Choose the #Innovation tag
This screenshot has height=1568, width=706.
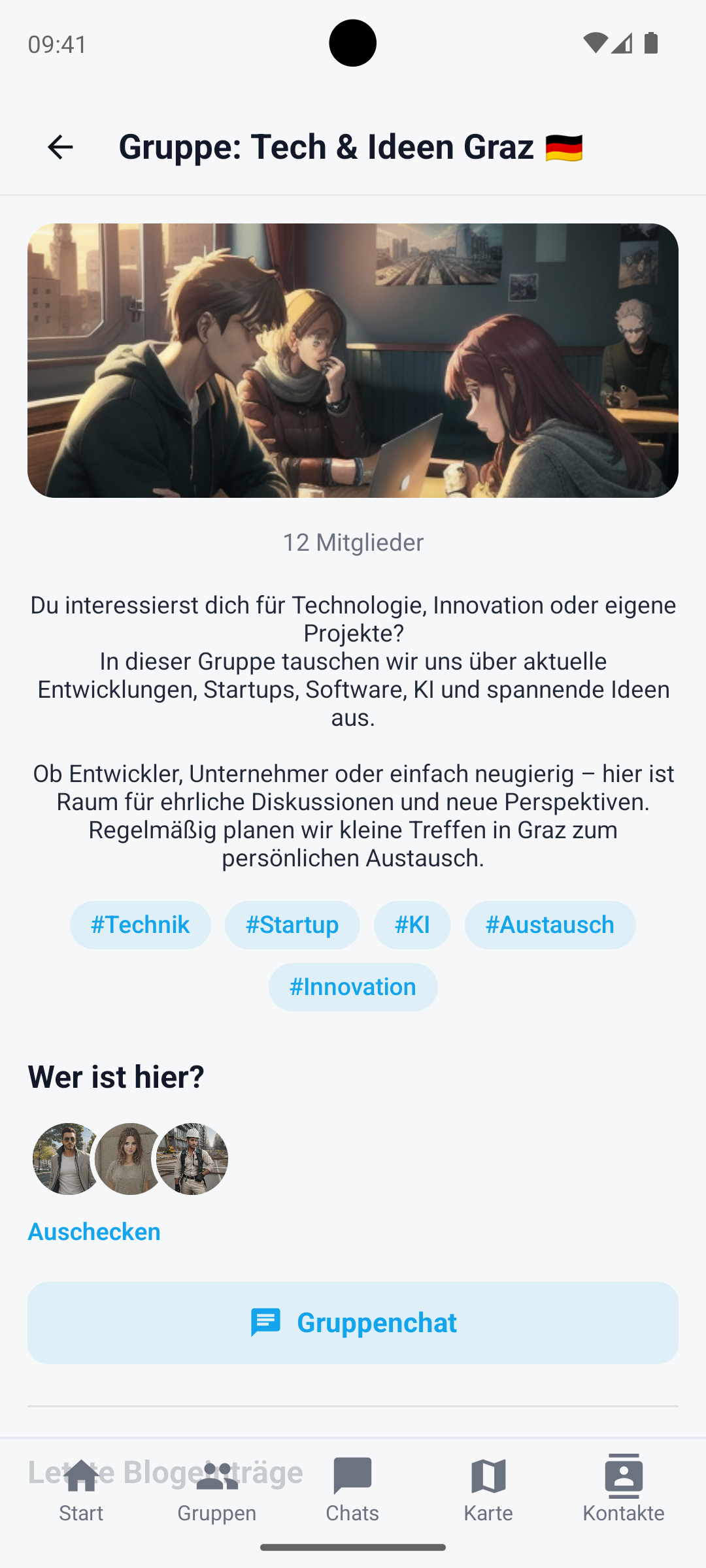click(x=353, y=987)
